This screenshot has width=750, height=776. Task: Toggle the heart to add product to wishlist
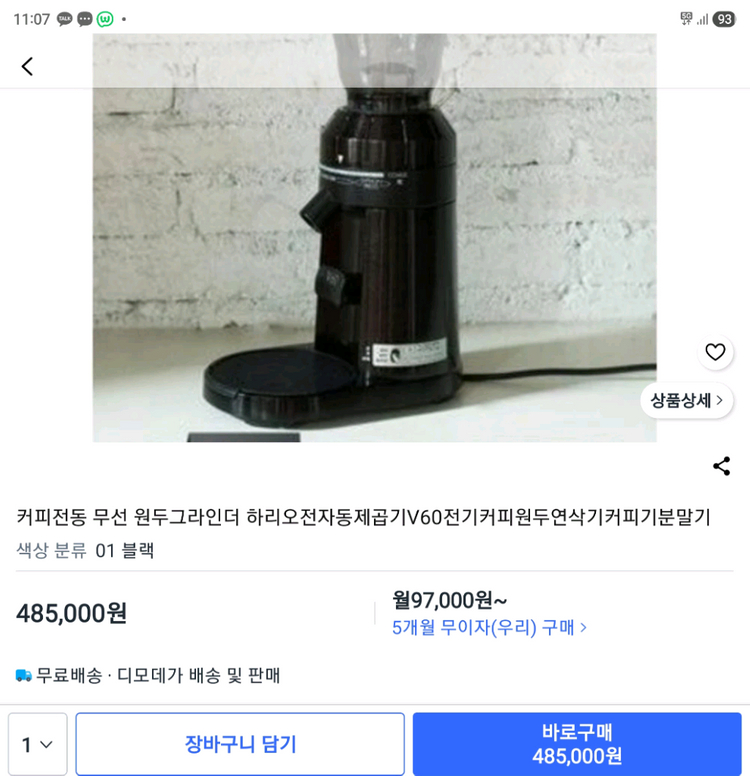pyautogui.click(x=715, y=352)
